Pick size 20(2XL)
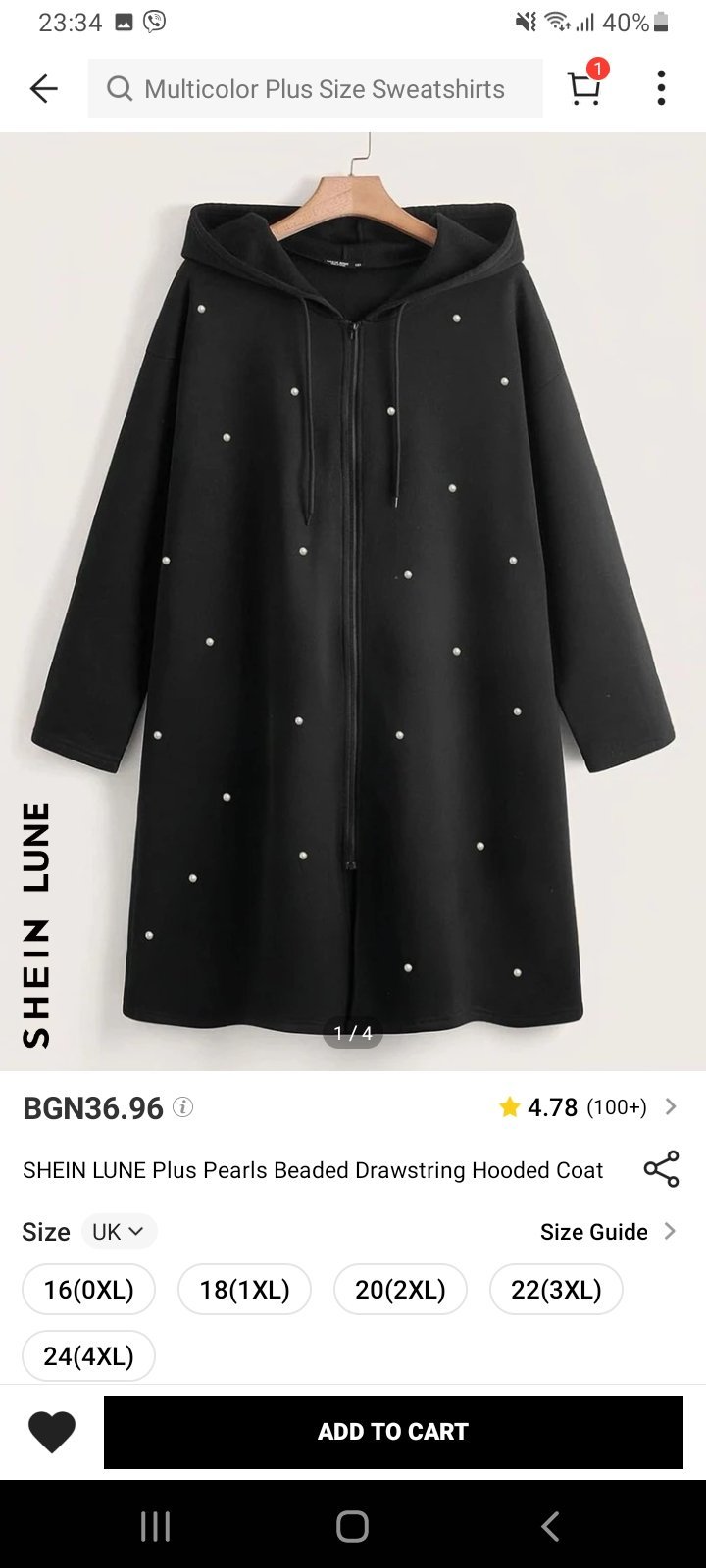 (x=400, y=1290)
